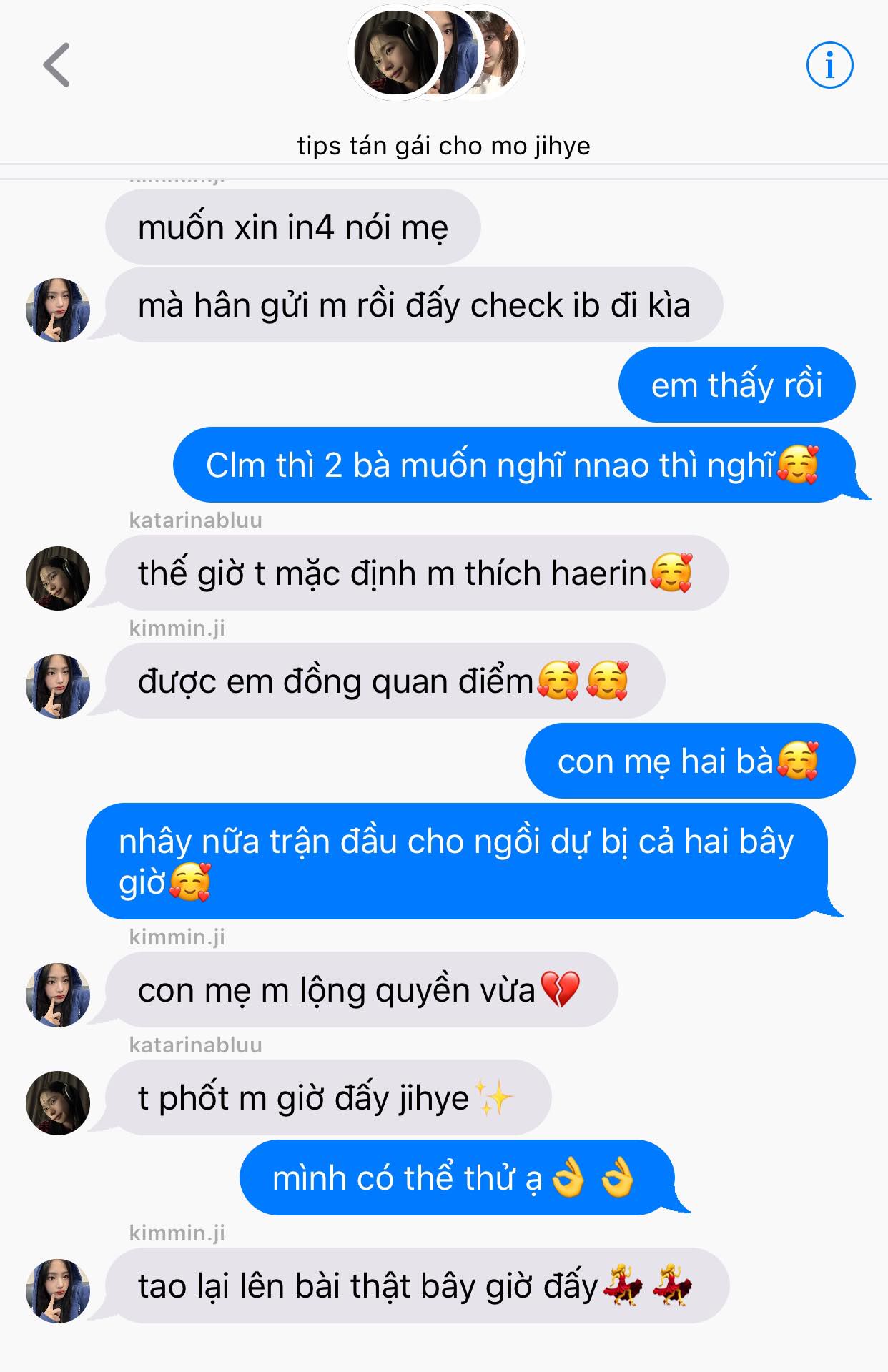Tap the avatar beside "thế giờ t mặc định" message
888x1372 pixels.
pos(58,578)
